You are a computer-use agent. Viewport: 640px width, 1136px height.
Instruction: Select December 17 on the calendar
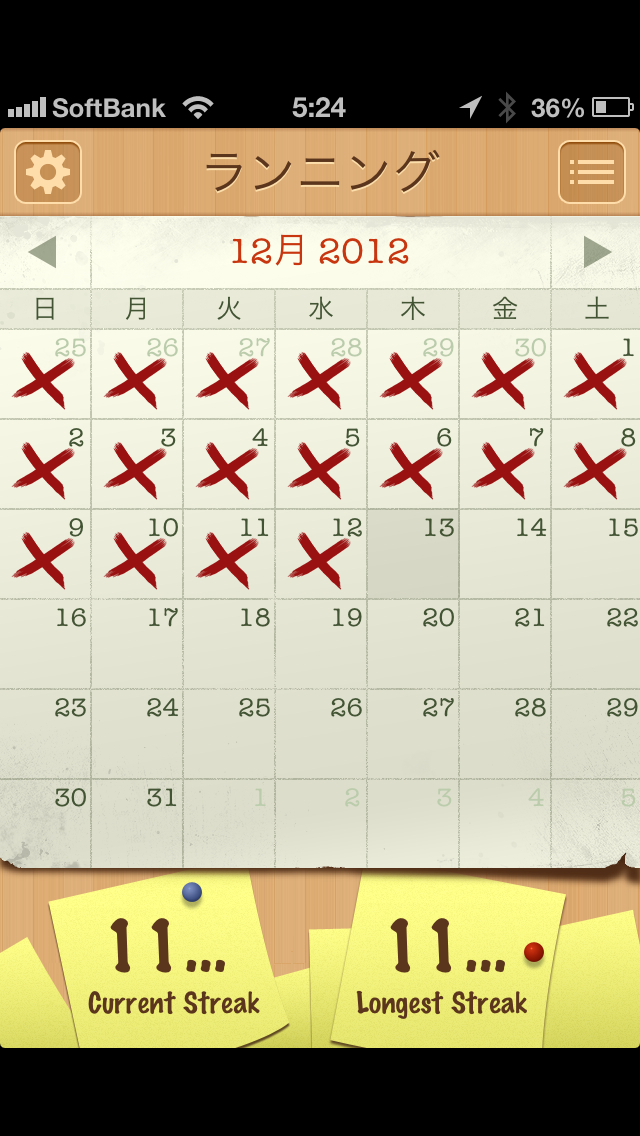tap(137, 645)
